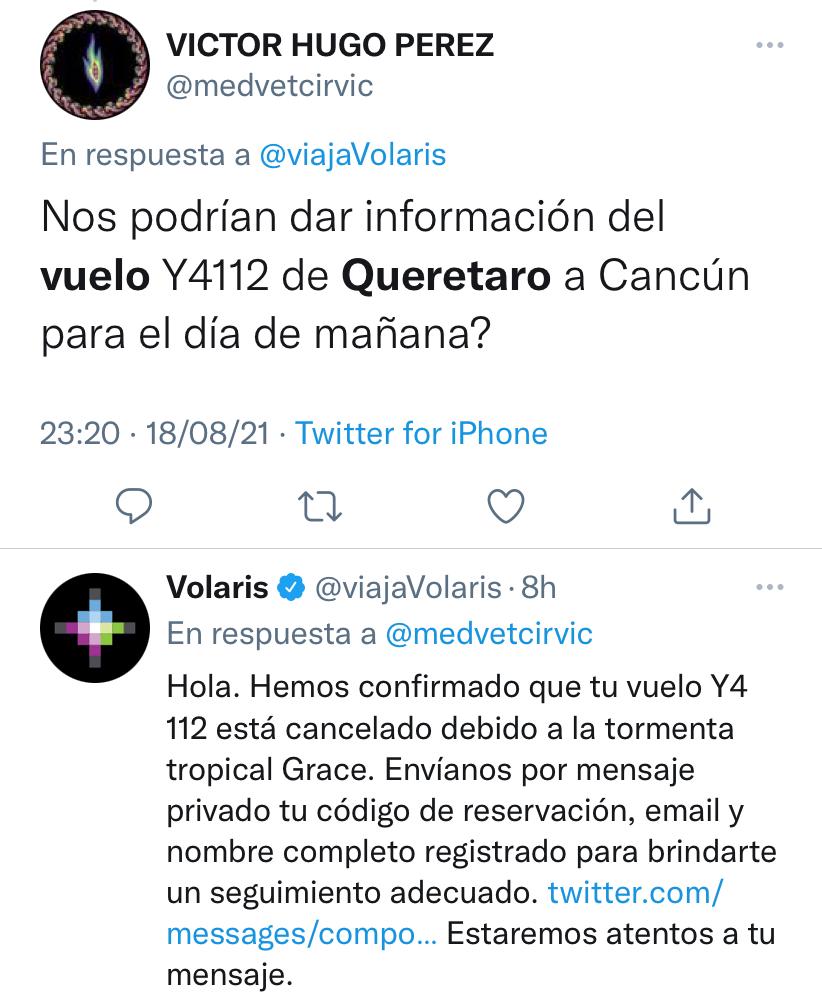Open the Volaris reply tweet
The height and width of the screenshot is (1002, 822).
(x=472, y=831)
